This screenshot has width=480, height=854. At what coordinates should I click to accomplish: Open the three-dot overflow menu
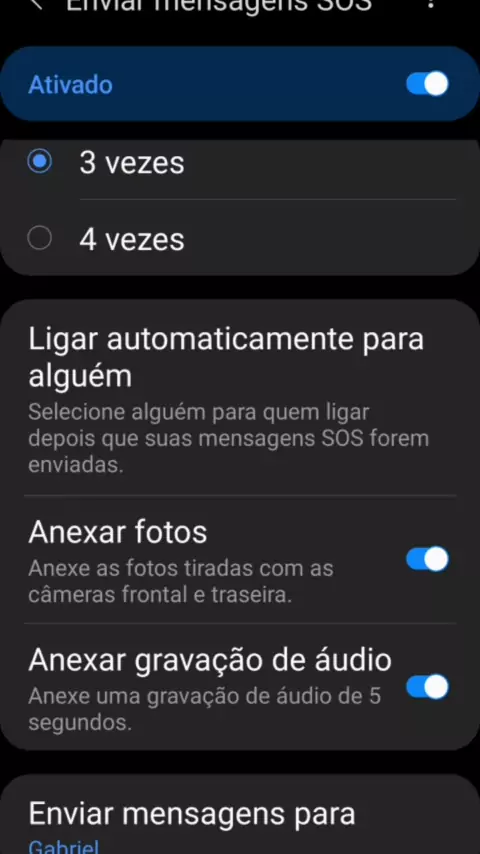pyautogui.click(x=430, y=3)
